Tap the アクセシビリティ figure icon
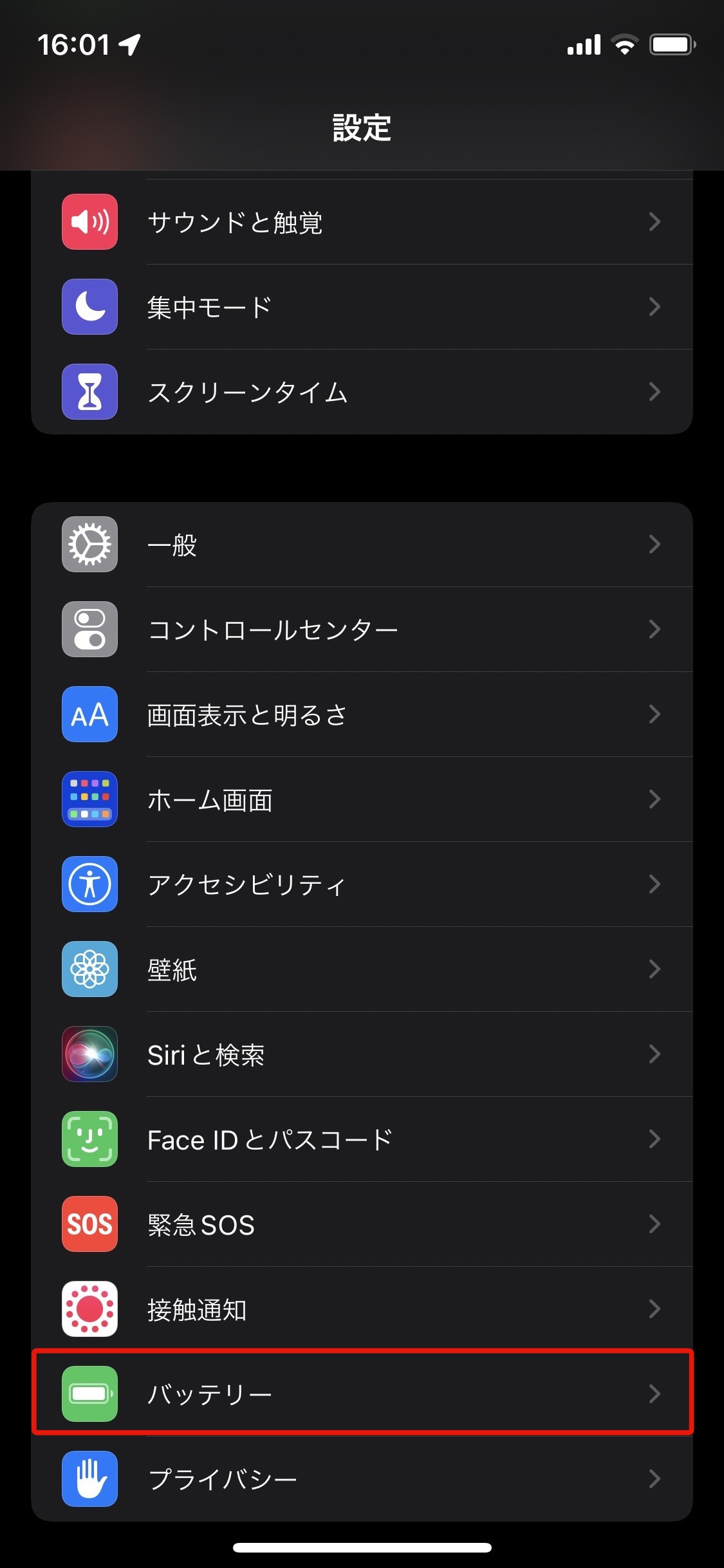The image size is (724, 1568). [x=89, y=884]
